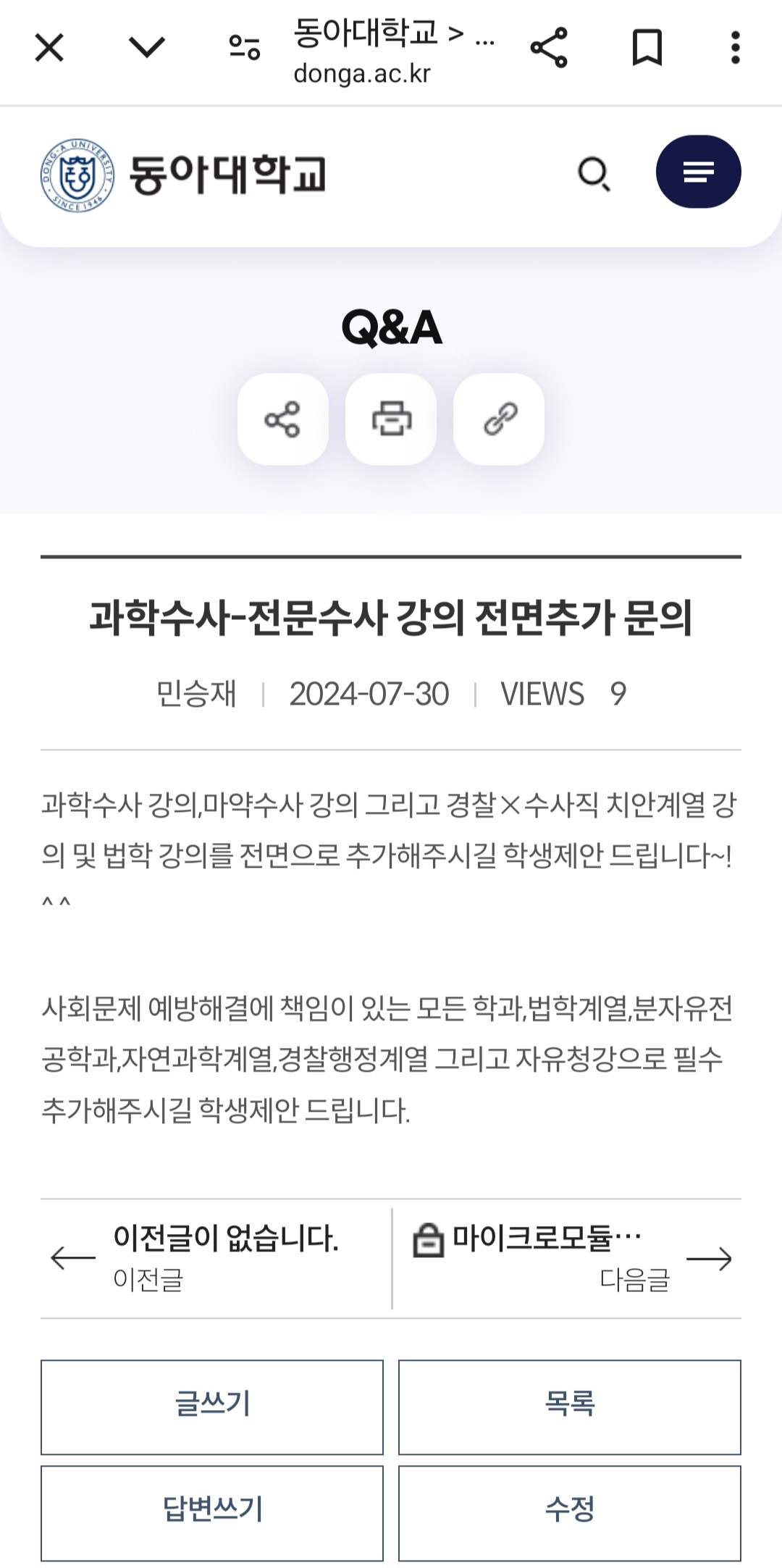The height and width of the screenshot is (1568, 782).
Task: Tap the lock icon beside the next post
Action: (x=429, y=1234)
